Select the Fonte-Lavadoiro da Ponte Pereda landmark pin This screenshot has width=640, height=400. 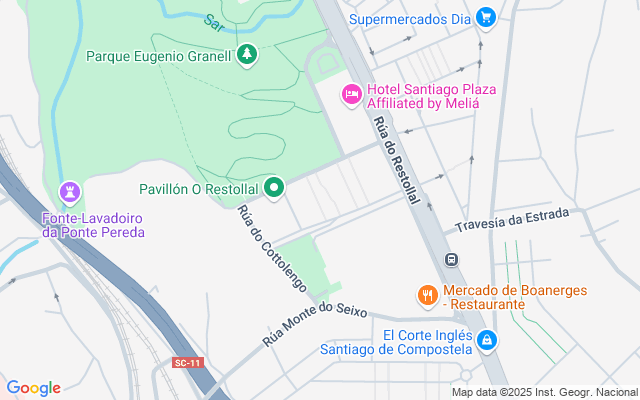(69, 191)
